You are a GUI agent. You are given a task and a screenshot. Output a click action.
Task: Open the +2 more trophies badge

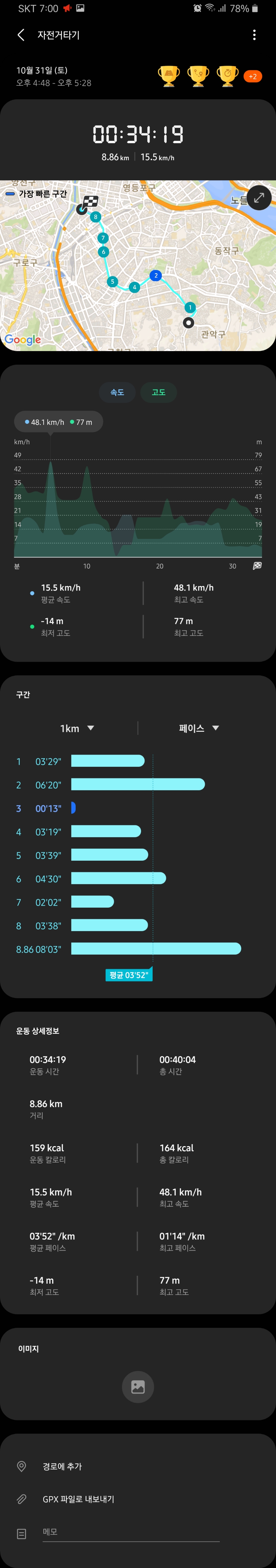click(252, 77)
